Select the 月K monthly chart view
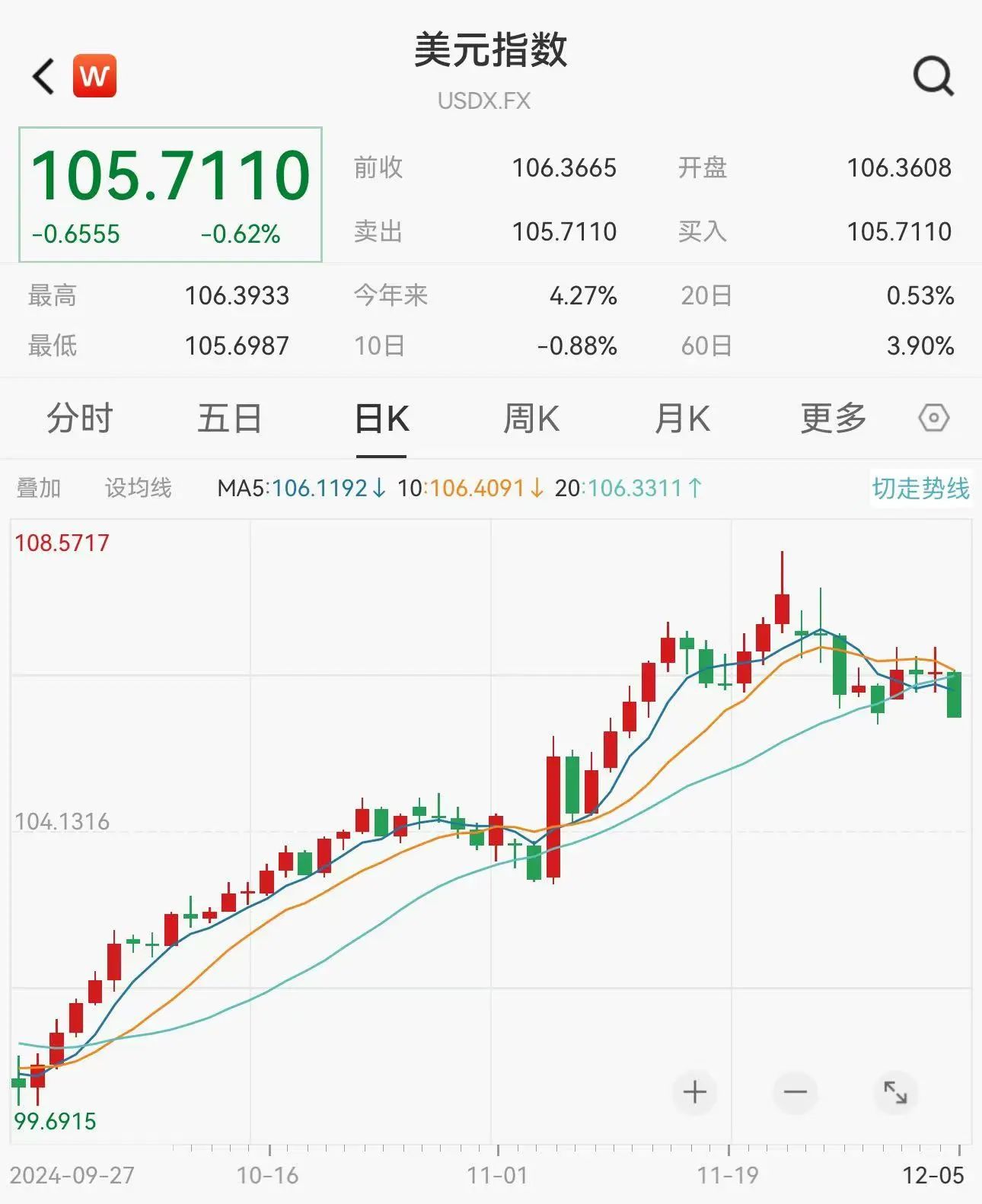Image resolution: width=982 pixels, height=1204 pixels. click(683, 418)
